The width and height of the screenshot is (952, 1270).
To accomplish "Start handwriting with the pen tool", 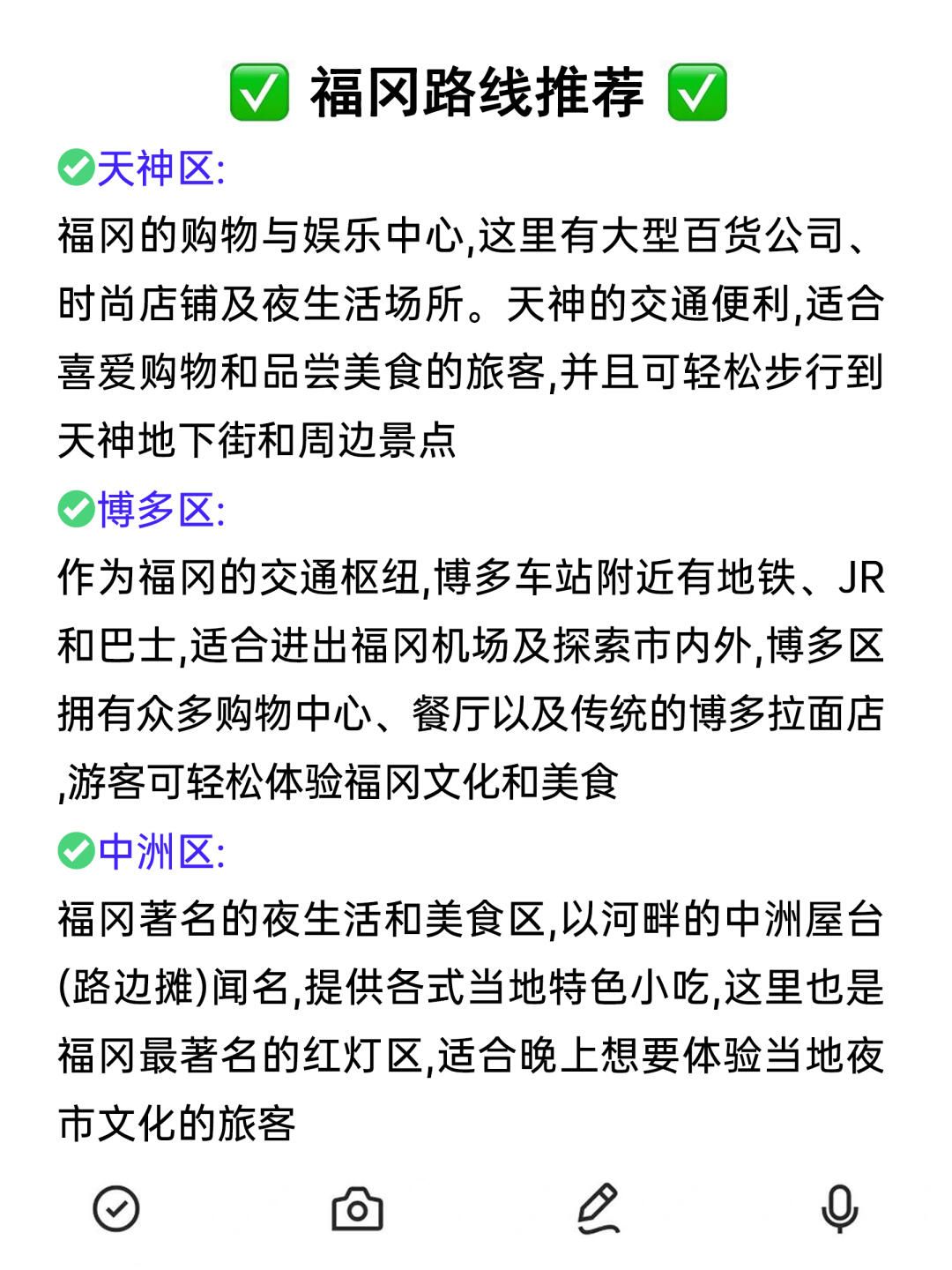I will coord(599,1208).
